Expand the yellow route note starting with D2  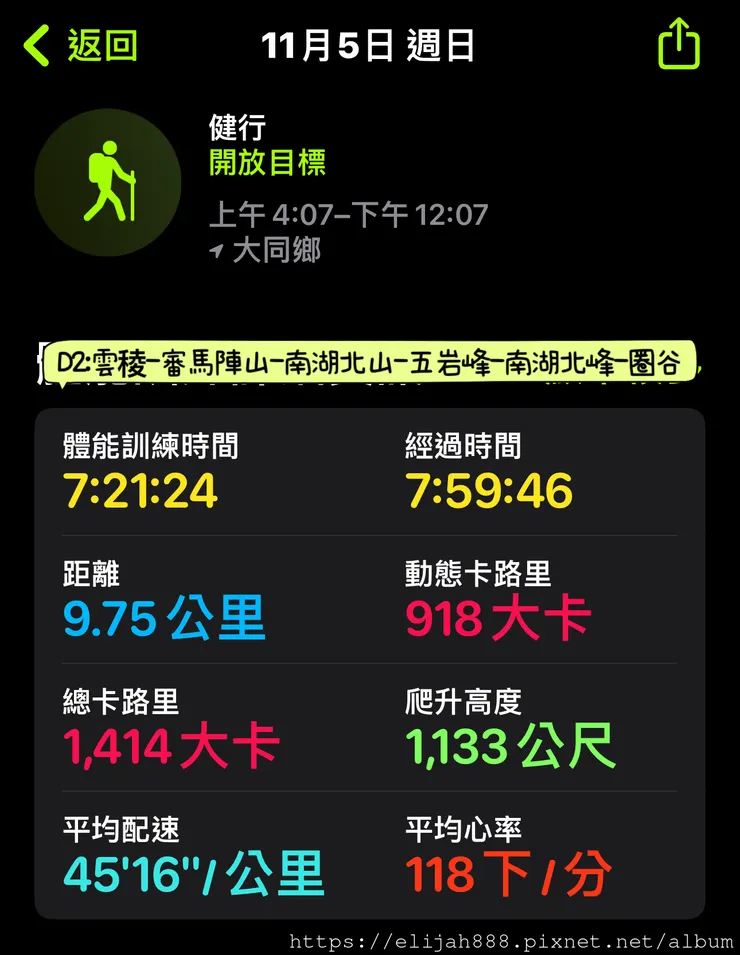[x=370, y=365]
